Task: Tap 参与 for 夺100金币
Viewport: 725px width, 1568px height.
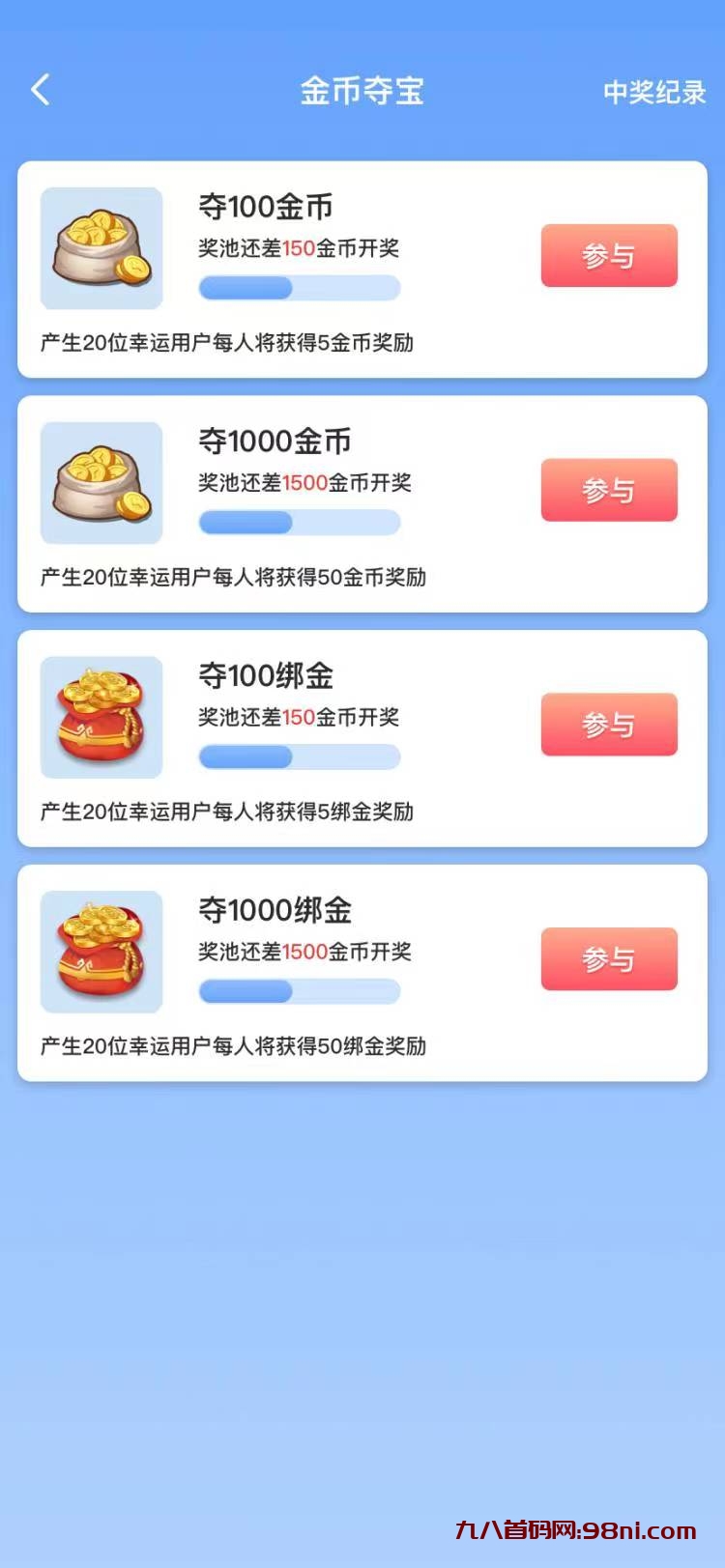Action: 608,256
